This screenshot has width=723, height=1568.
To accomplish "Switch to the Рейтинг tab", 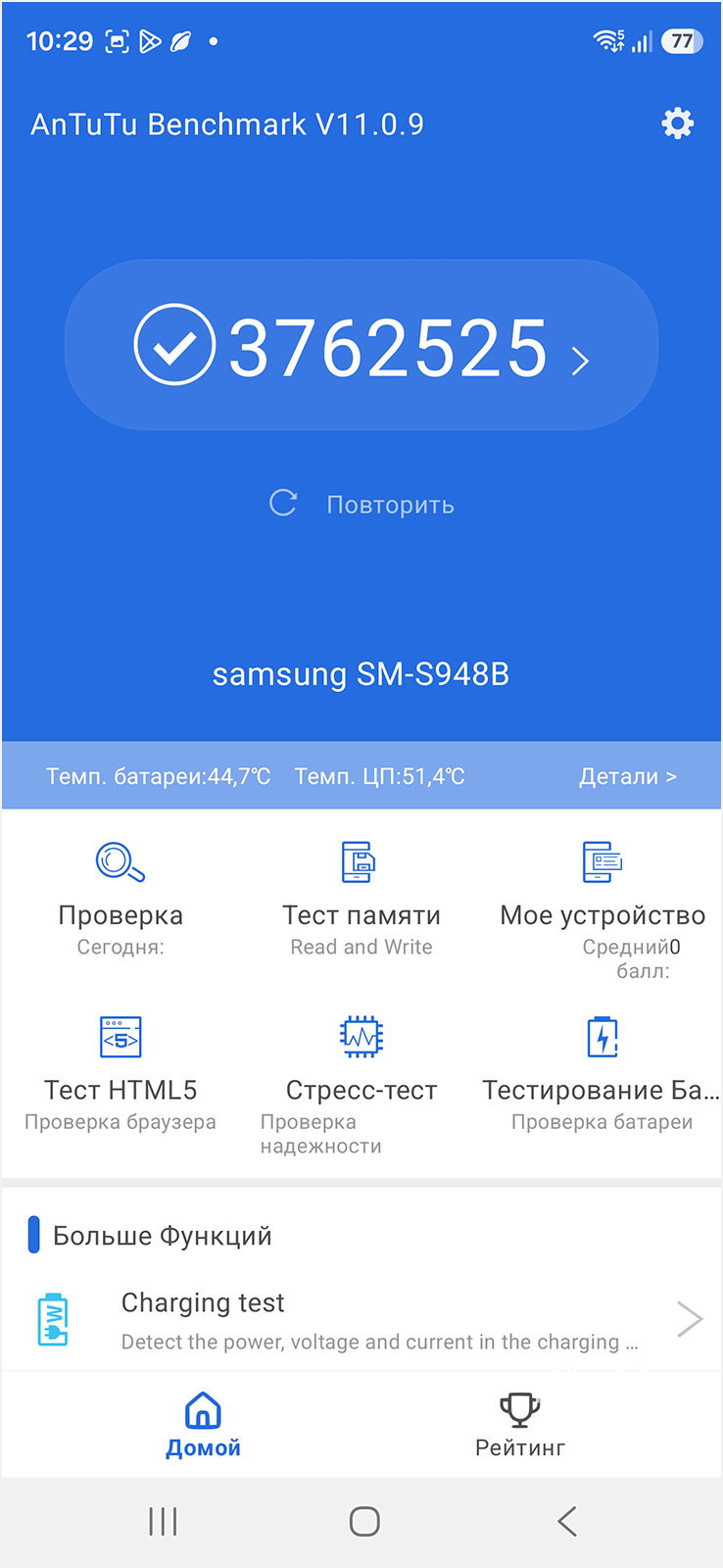I will (x=520, y=1425).
